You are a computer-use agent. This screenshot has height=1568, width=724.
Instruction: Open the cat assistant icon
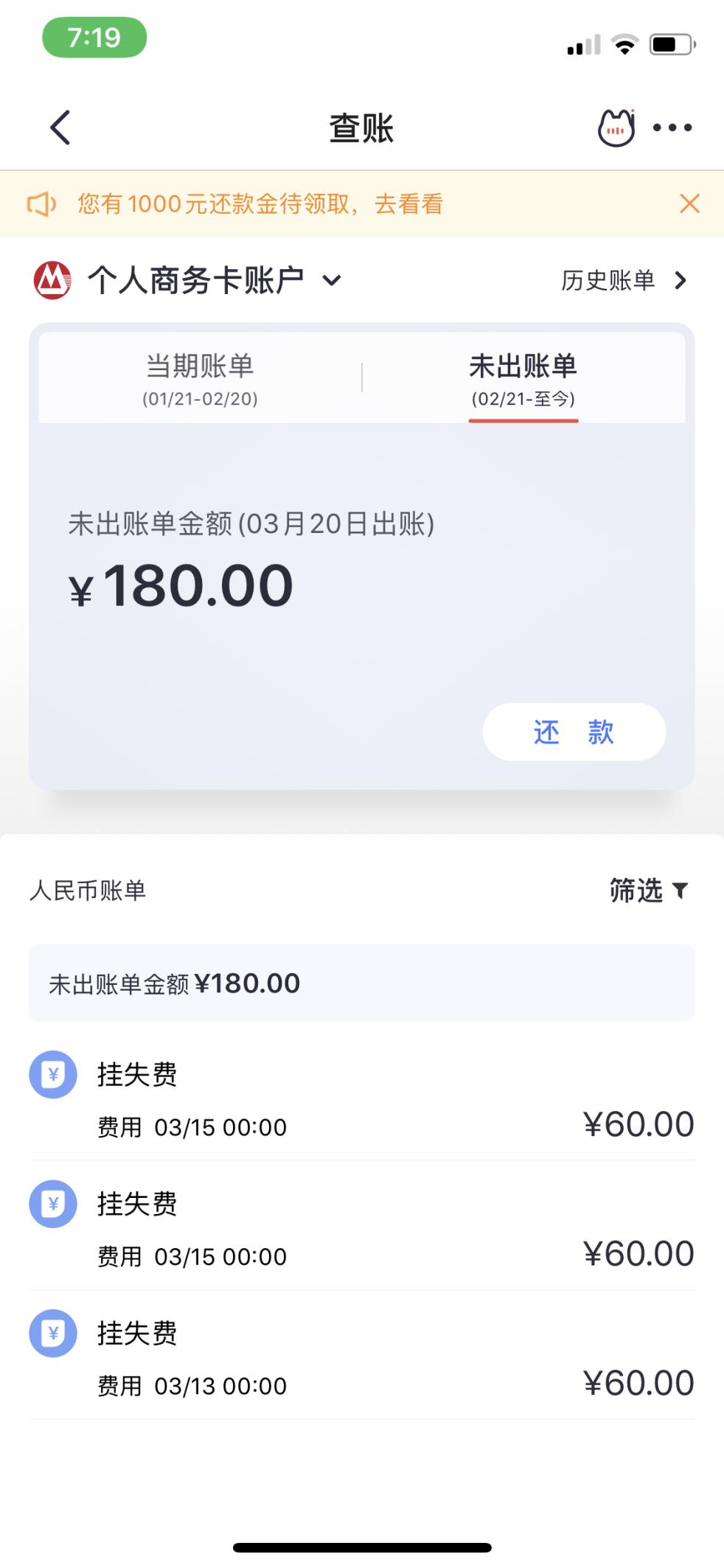click(x=616, y=128)
